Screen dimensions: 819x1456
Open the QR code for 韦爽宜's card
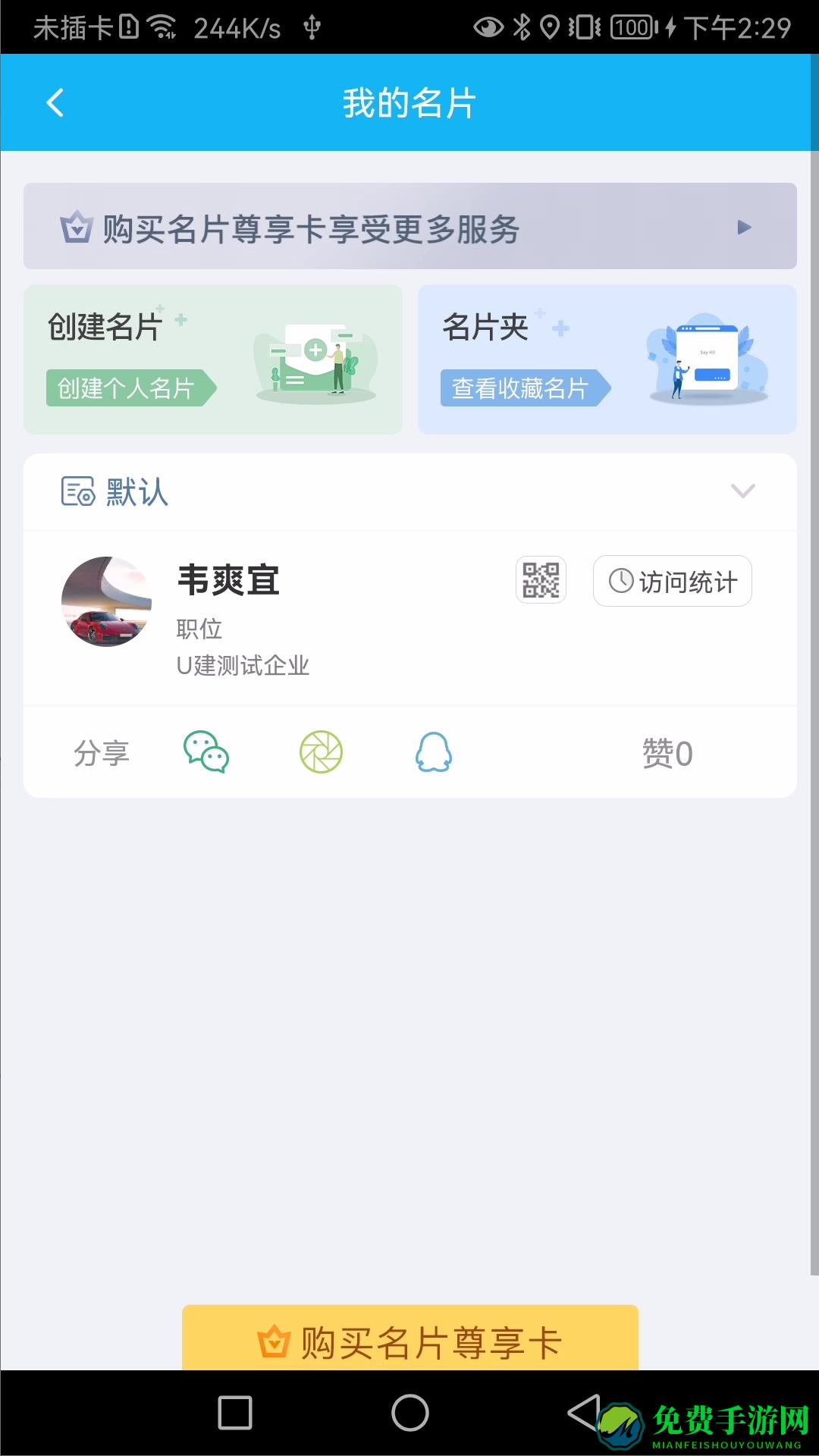pyautogui.click(x=540, y=579)
